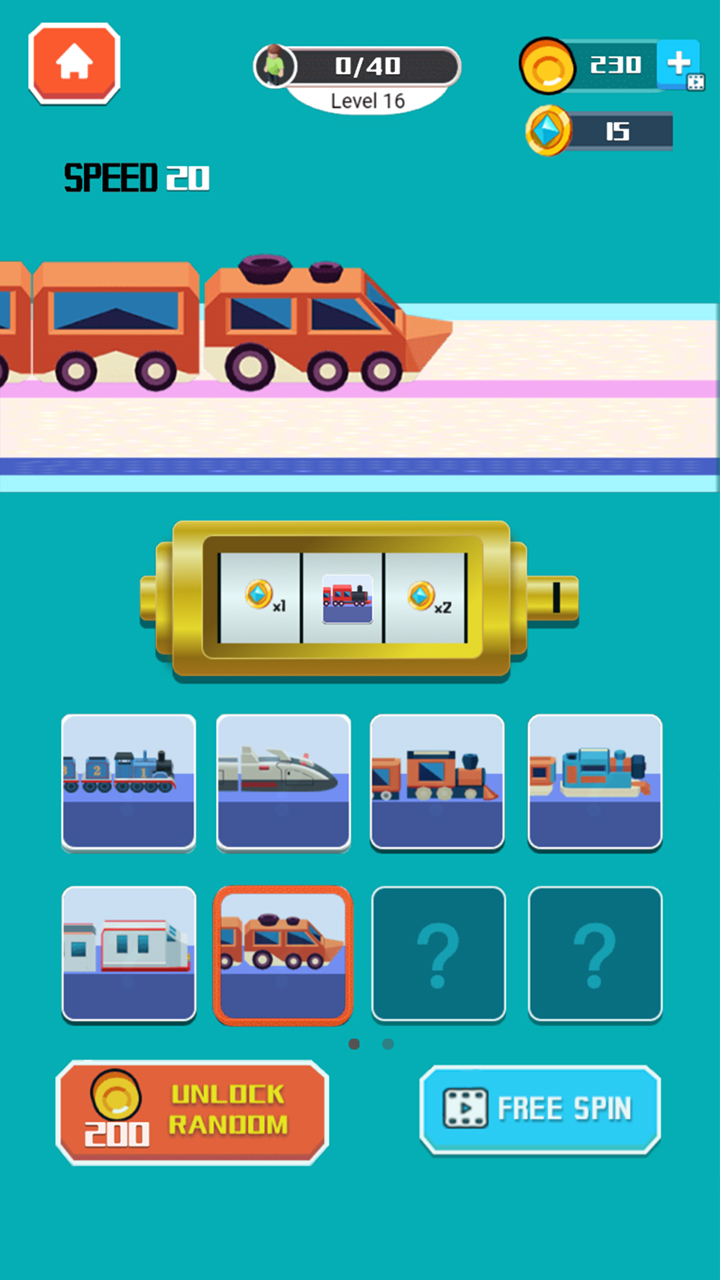Screen dimensions: 720x1280
Task: Tap the last locked question mark tile
Action: click(595, 955)
